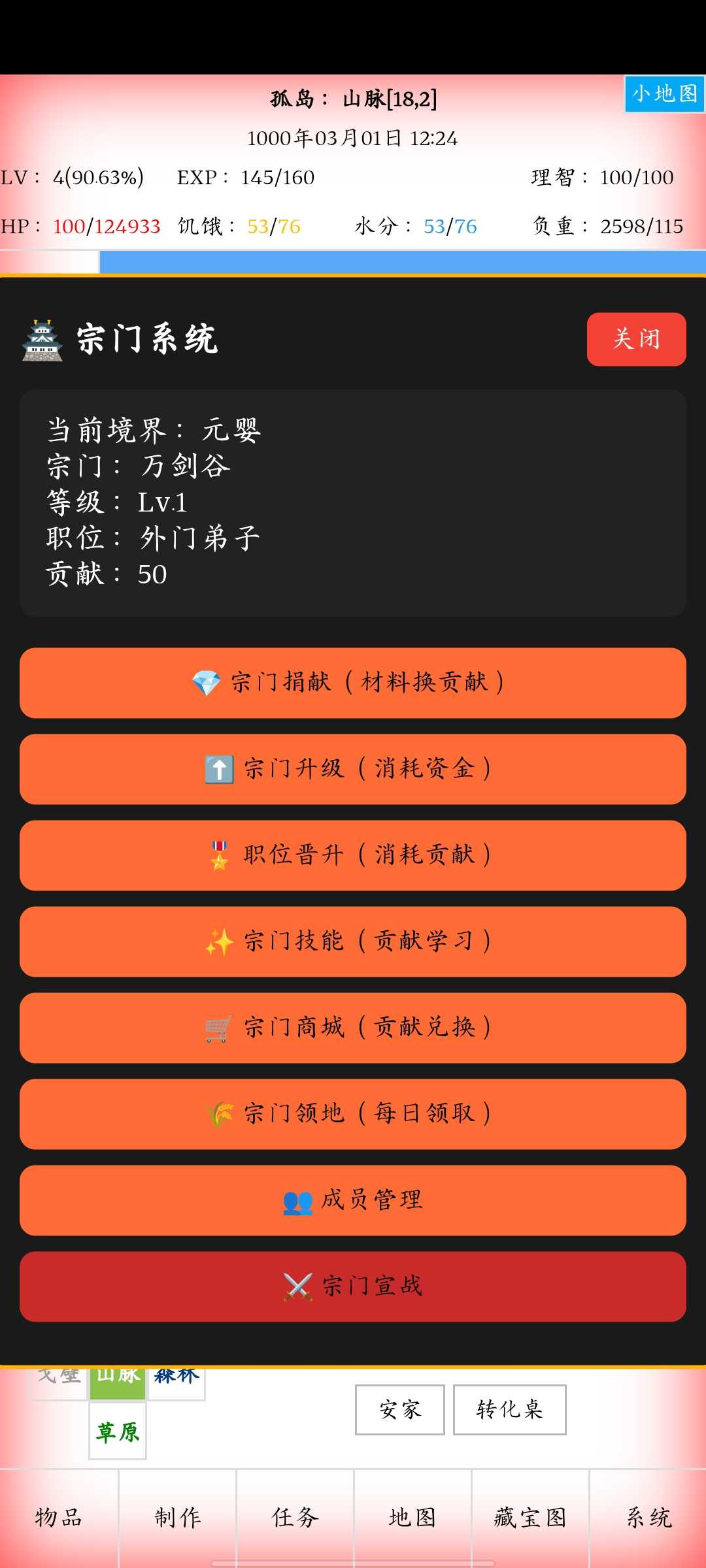The height and width of the screenshot is (1568, 706).
Task: Tap 职位晋升 to promote your rank
Action: [353, 855]
